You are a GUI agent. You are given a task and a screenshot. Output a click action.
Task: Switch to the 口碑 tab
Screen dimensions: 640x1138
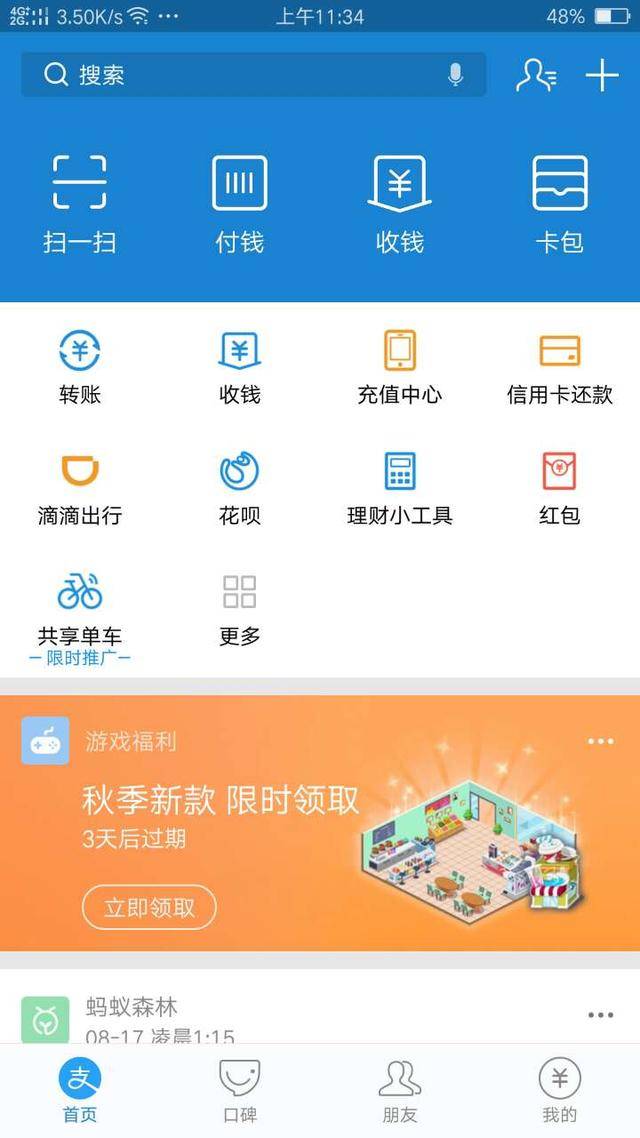click(x=240, y=1091)
